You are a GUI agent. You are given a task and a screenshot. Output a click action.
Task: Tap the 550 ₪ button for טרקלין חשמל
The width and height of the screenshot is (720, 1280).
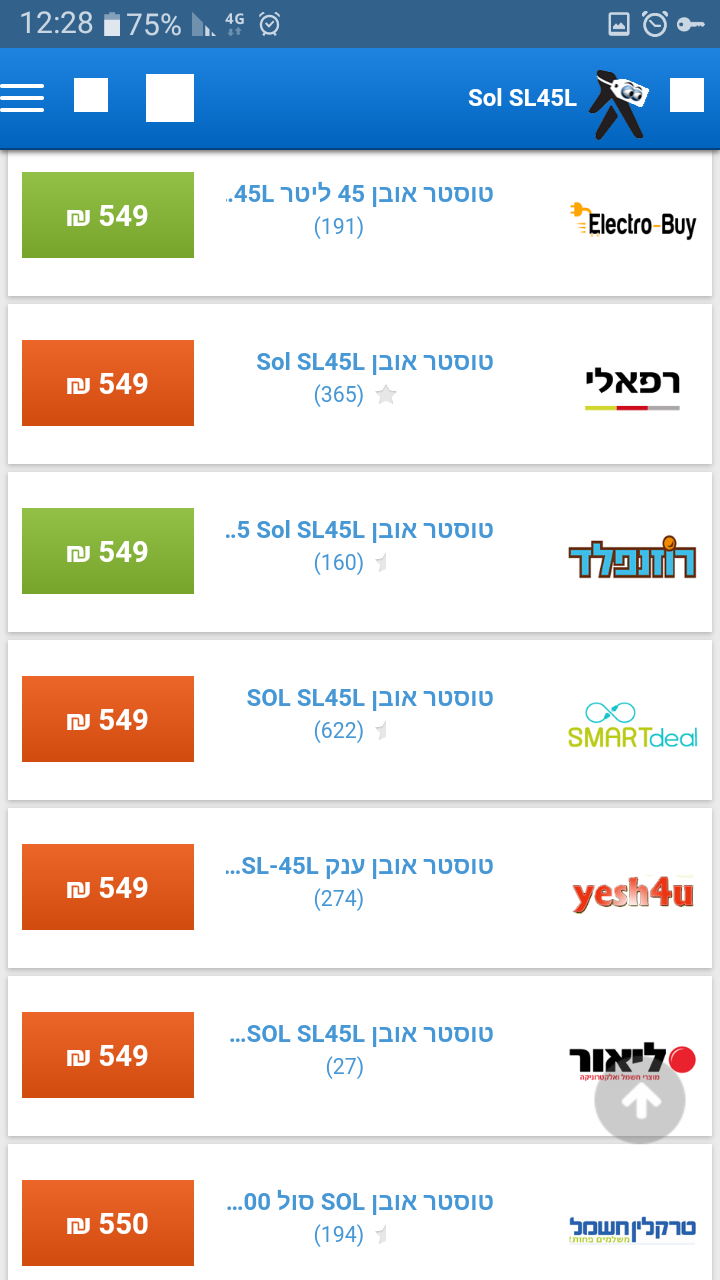108,1223
